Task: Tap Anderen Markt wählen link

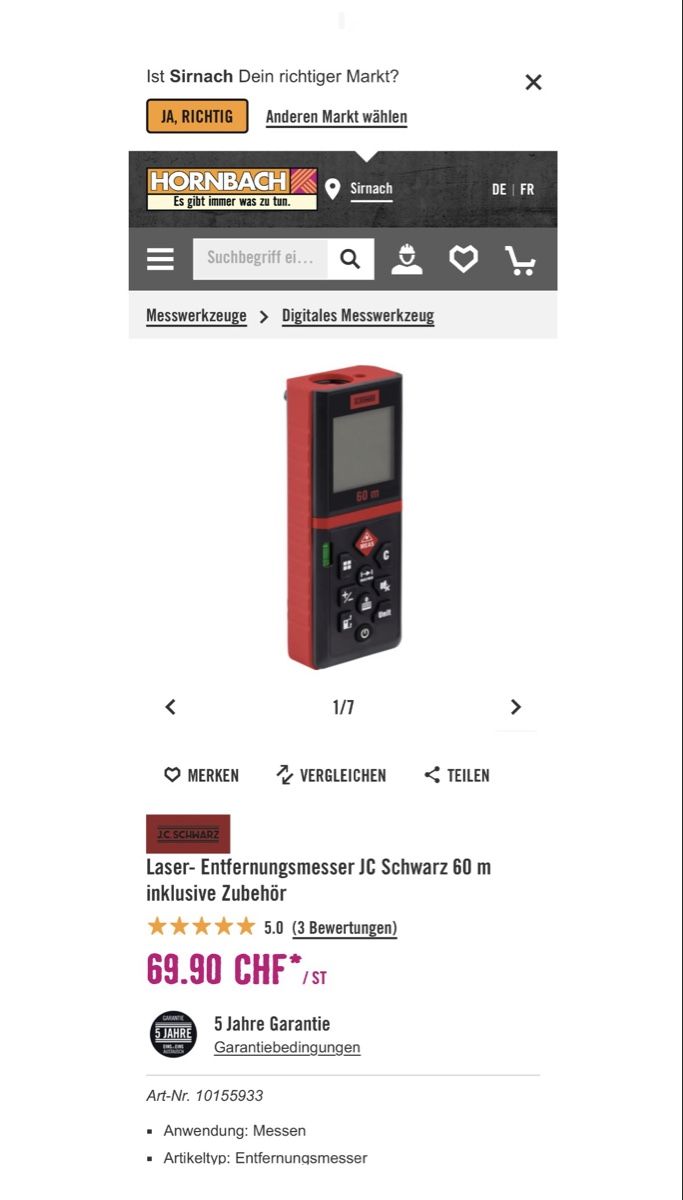Action: (x=336, y=117)
